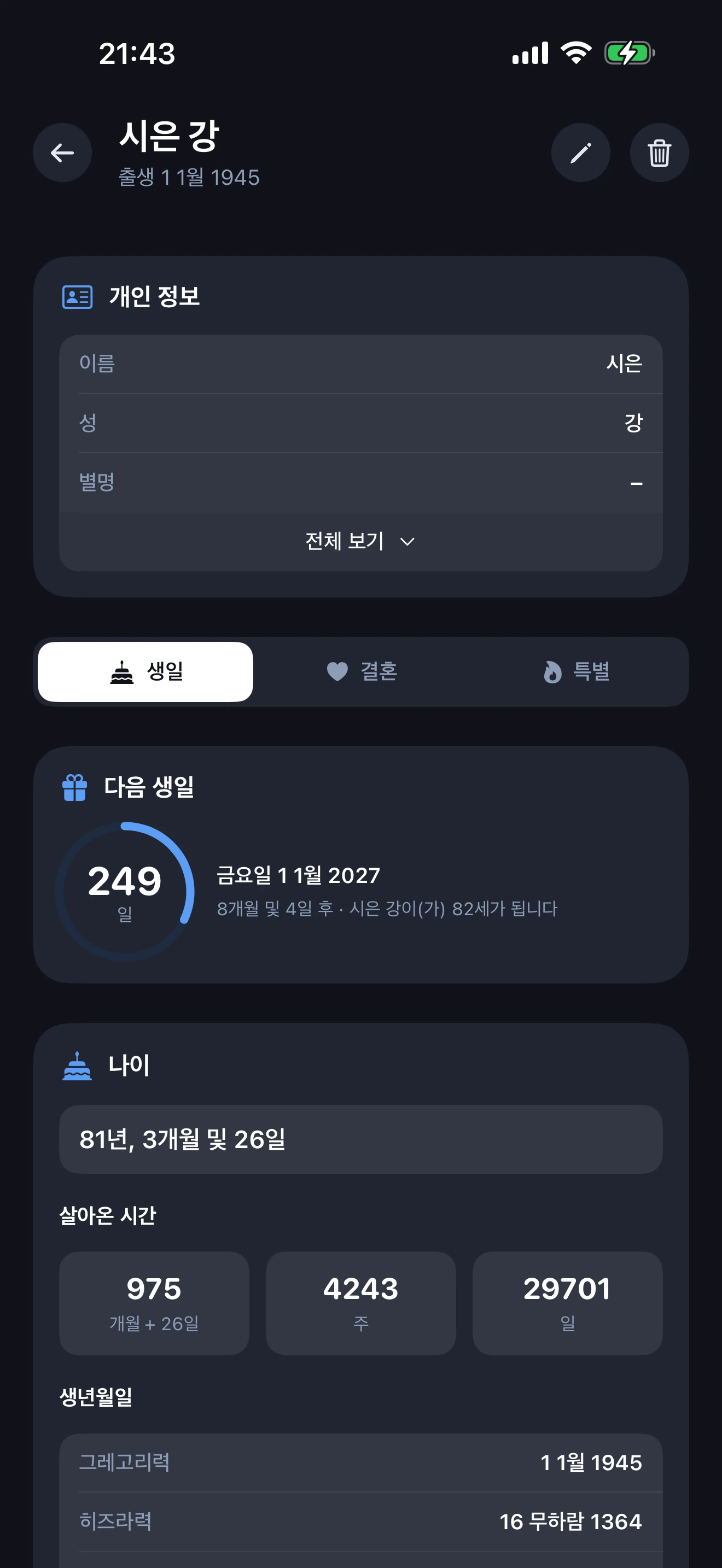Viewport: 722px width, 1568px height.
Task: Edit 시은 강's profile with the pencil icon
Action: 580,153
